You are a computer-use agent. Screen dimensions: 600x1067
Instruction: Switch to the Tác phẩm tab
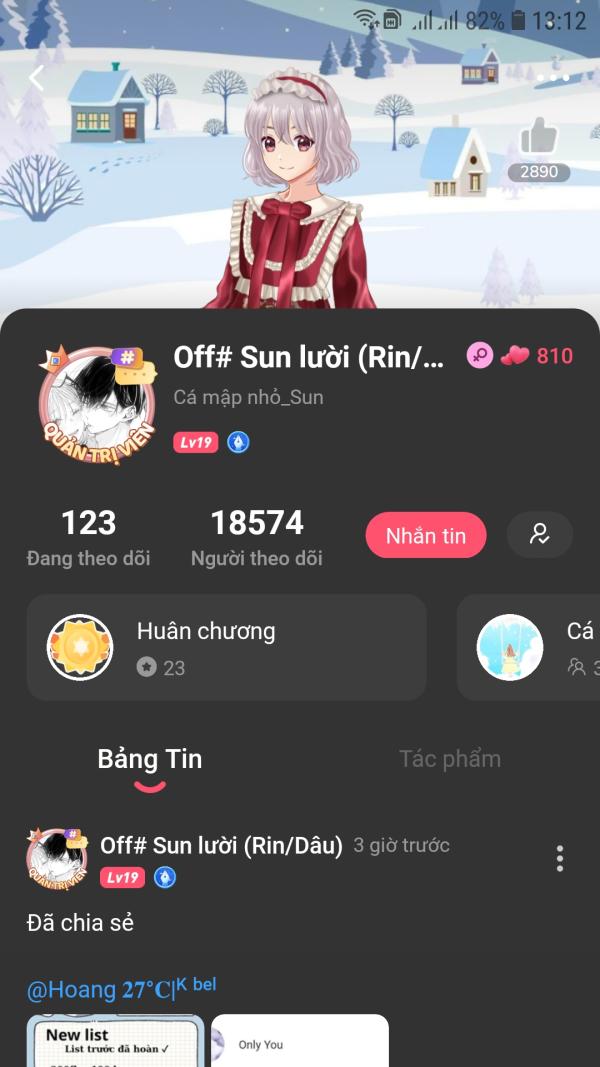[450, 759]
